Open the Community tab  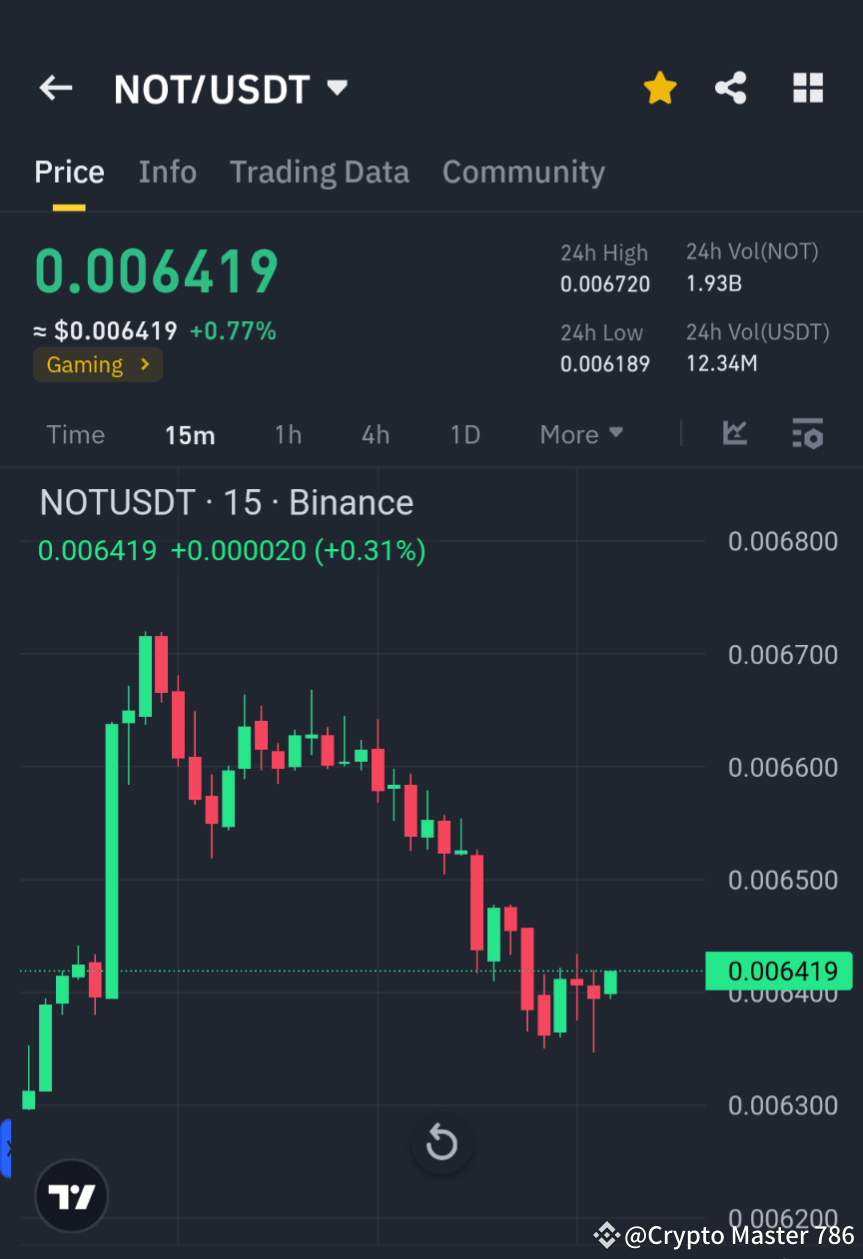click(523, 172)
